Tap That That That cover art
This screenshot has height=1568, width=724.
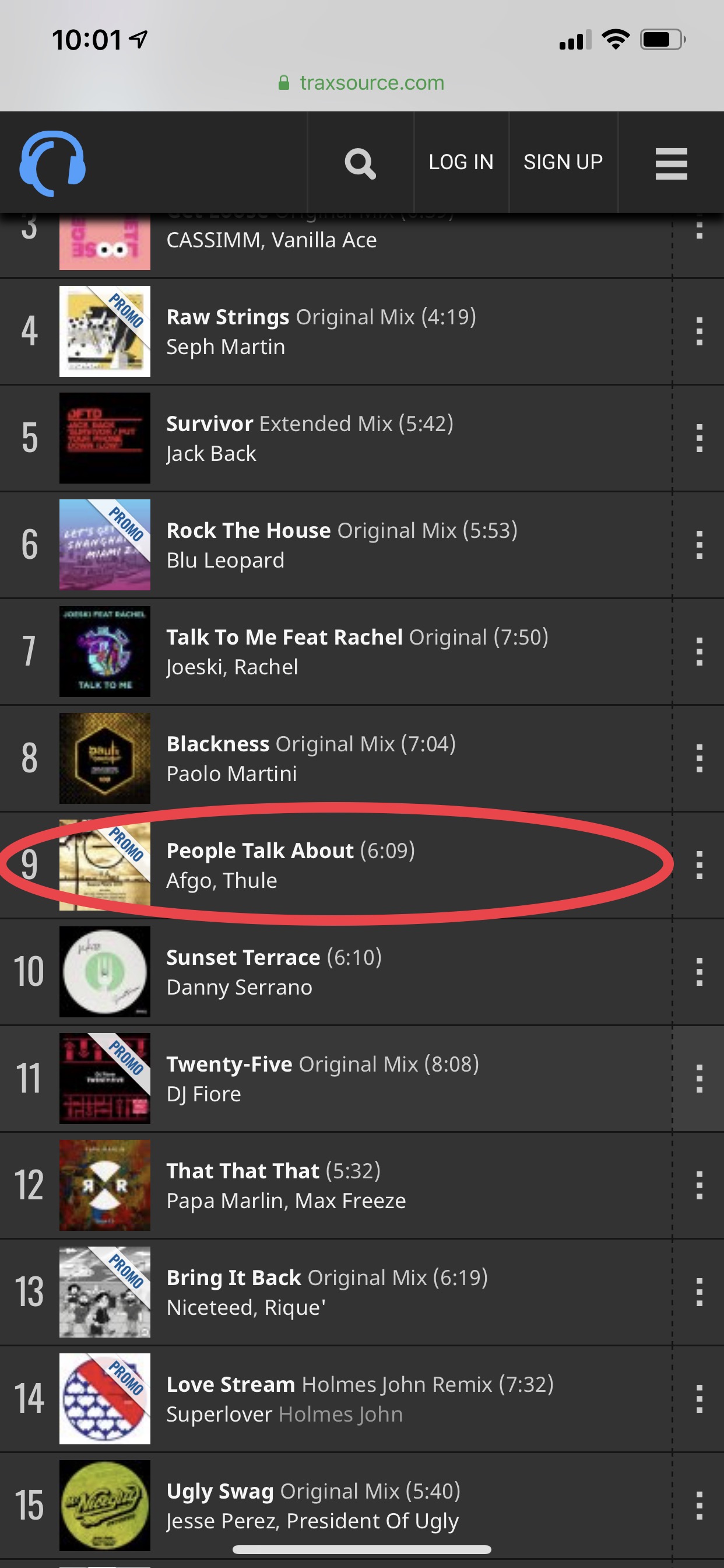(105, 1185)
